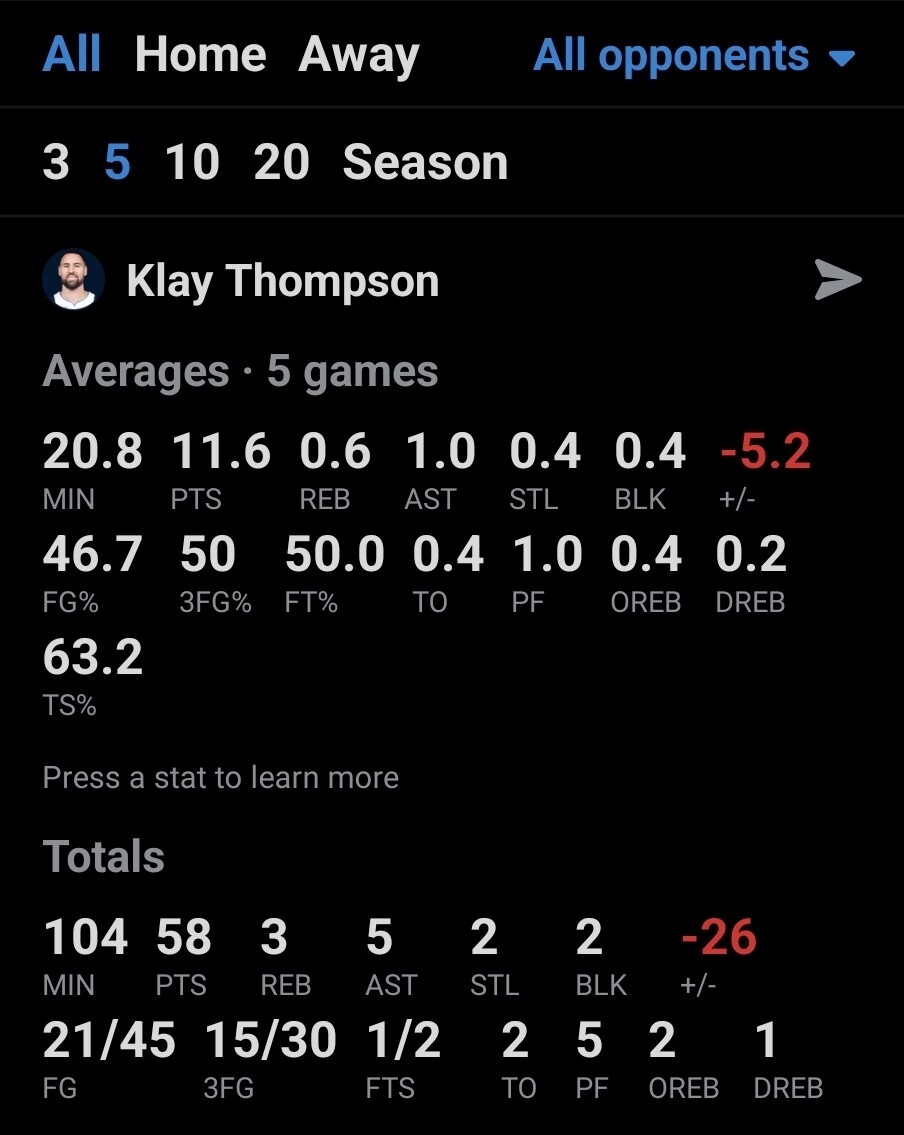Switch to the Home games filter
This screenshot has height=1135, width=904.
click(x=200, y=54)
